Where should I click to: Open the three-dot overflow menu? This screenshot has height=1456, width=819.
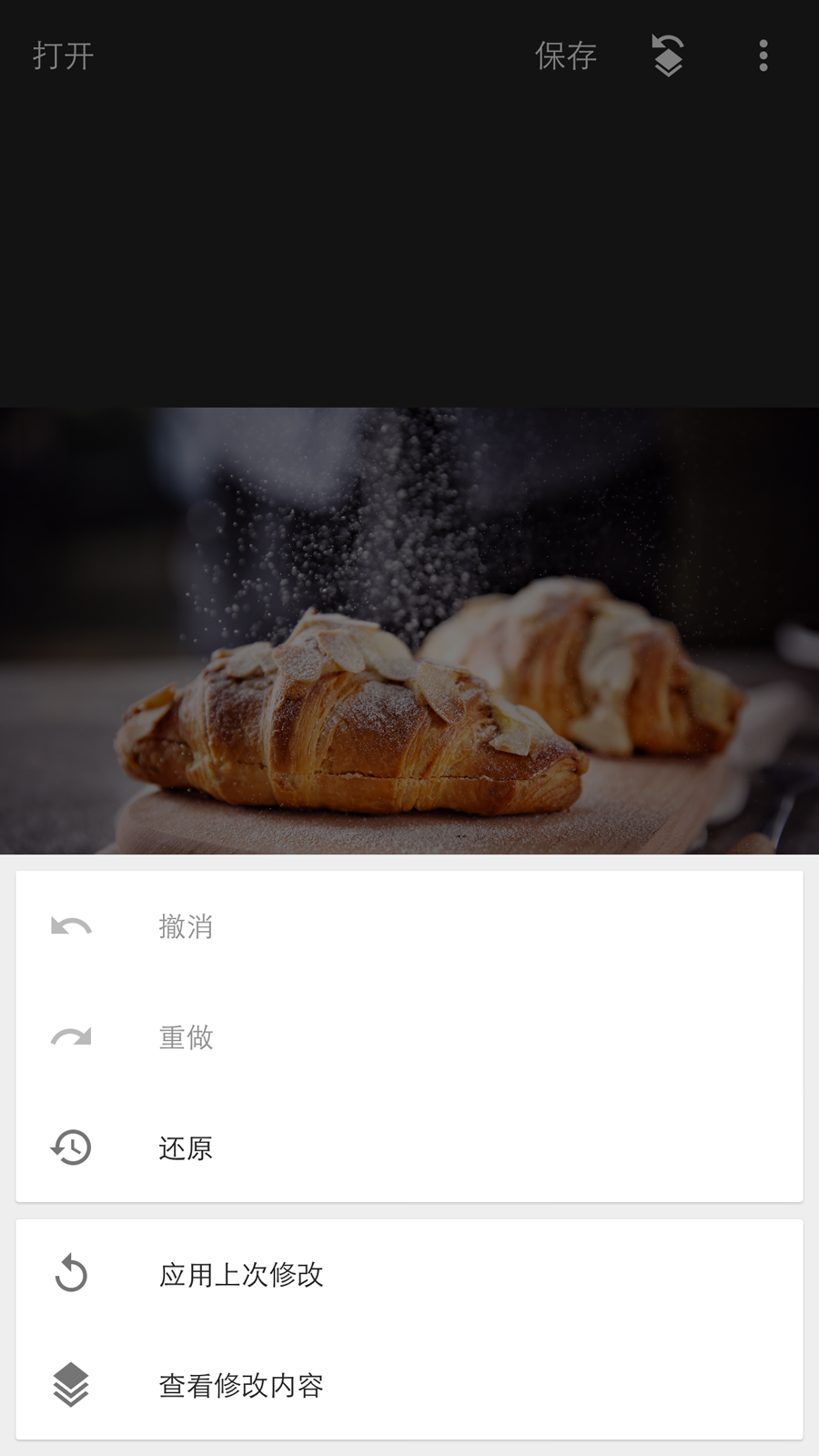tap(763, 56)
